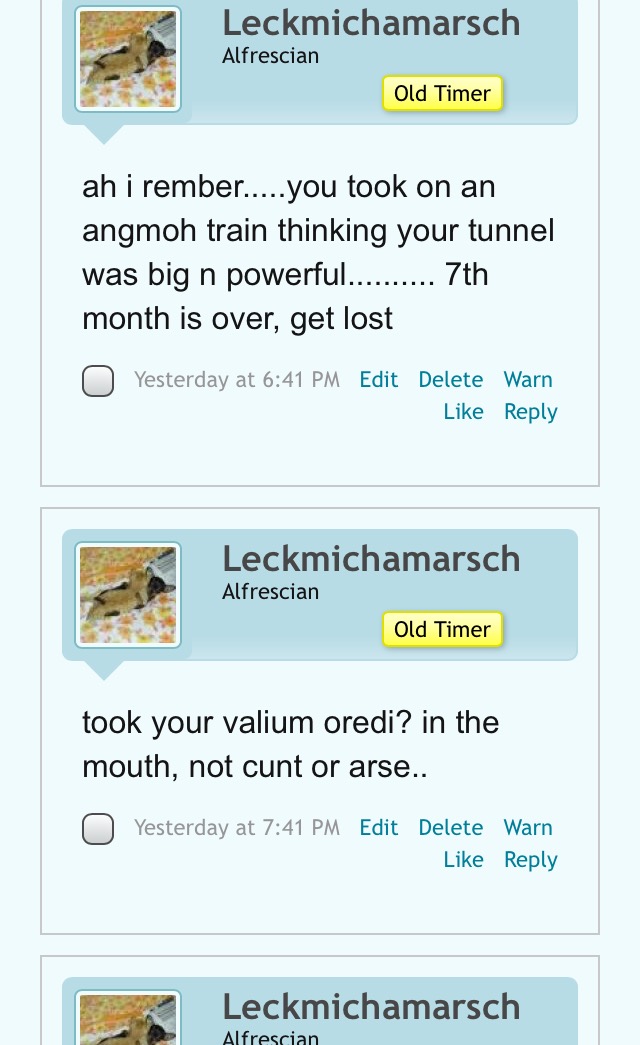640x1045 pixels.
Task: Delete the 7:41 PM post
Action: pyautogui.click(x=451, y=827)
